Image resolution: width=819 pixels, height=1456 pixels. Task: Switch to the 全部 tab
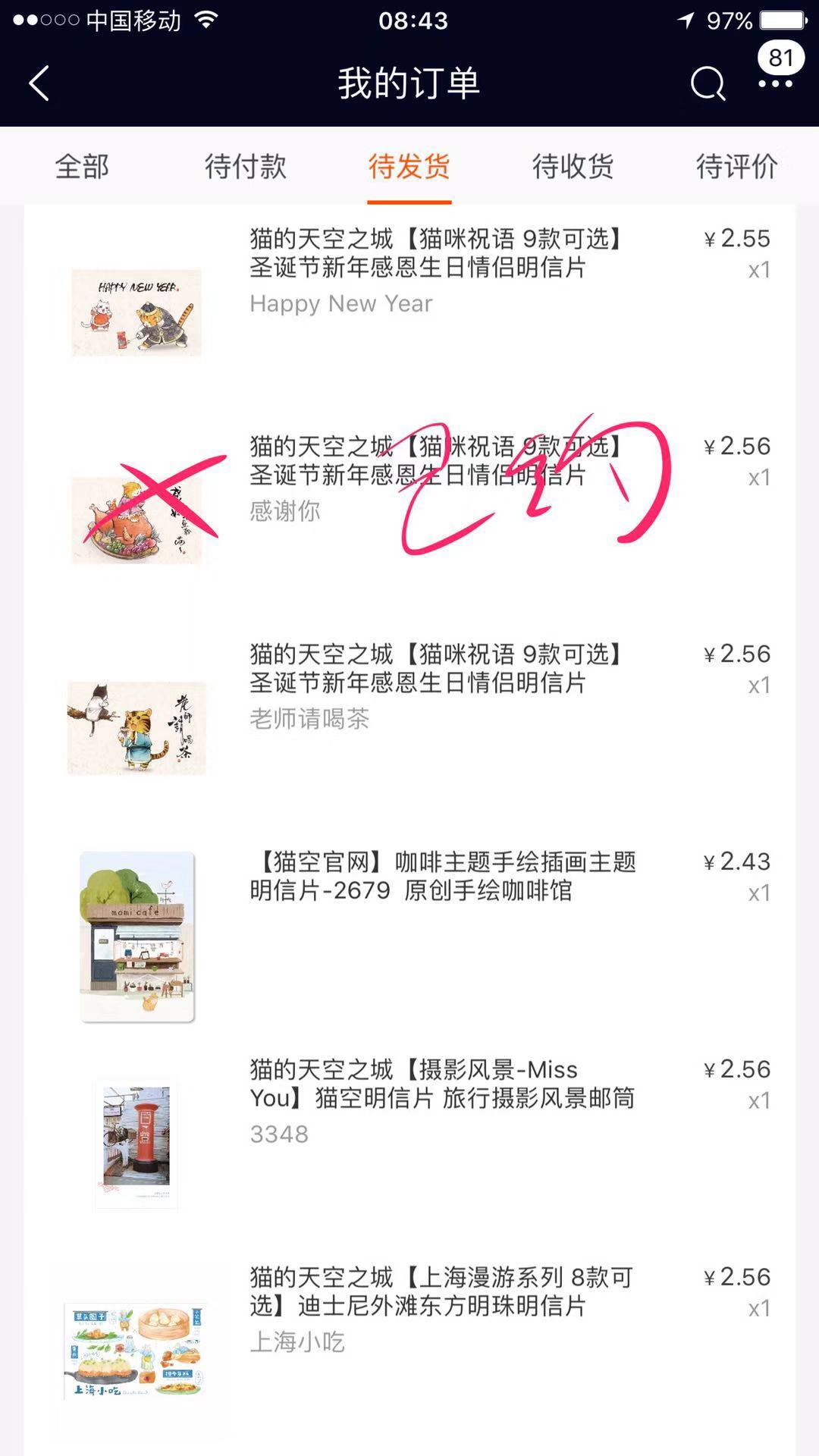pyautogui.click(x=82, y=166)
